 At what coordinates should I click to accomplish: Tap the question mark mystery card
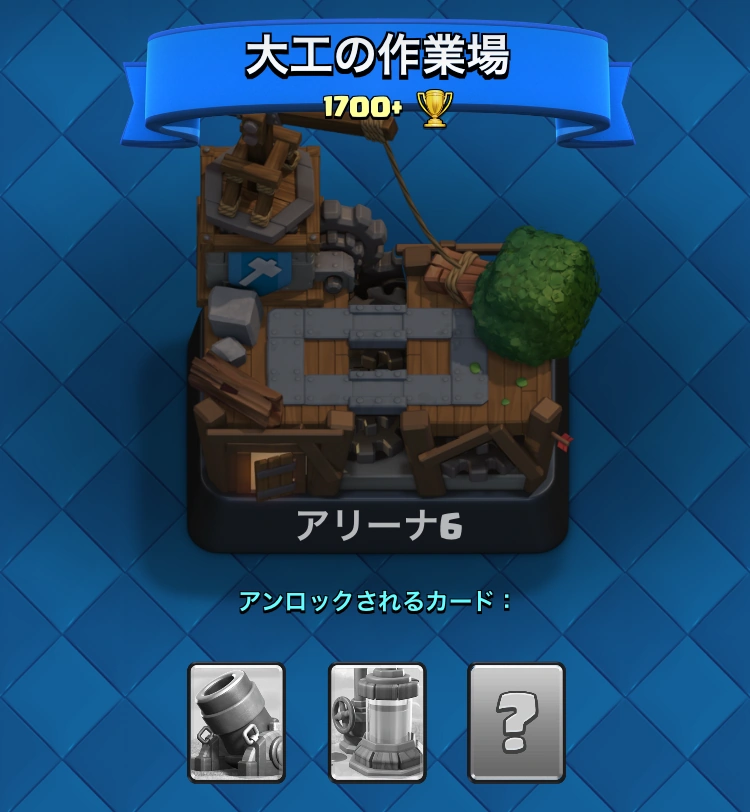[517, 722]
